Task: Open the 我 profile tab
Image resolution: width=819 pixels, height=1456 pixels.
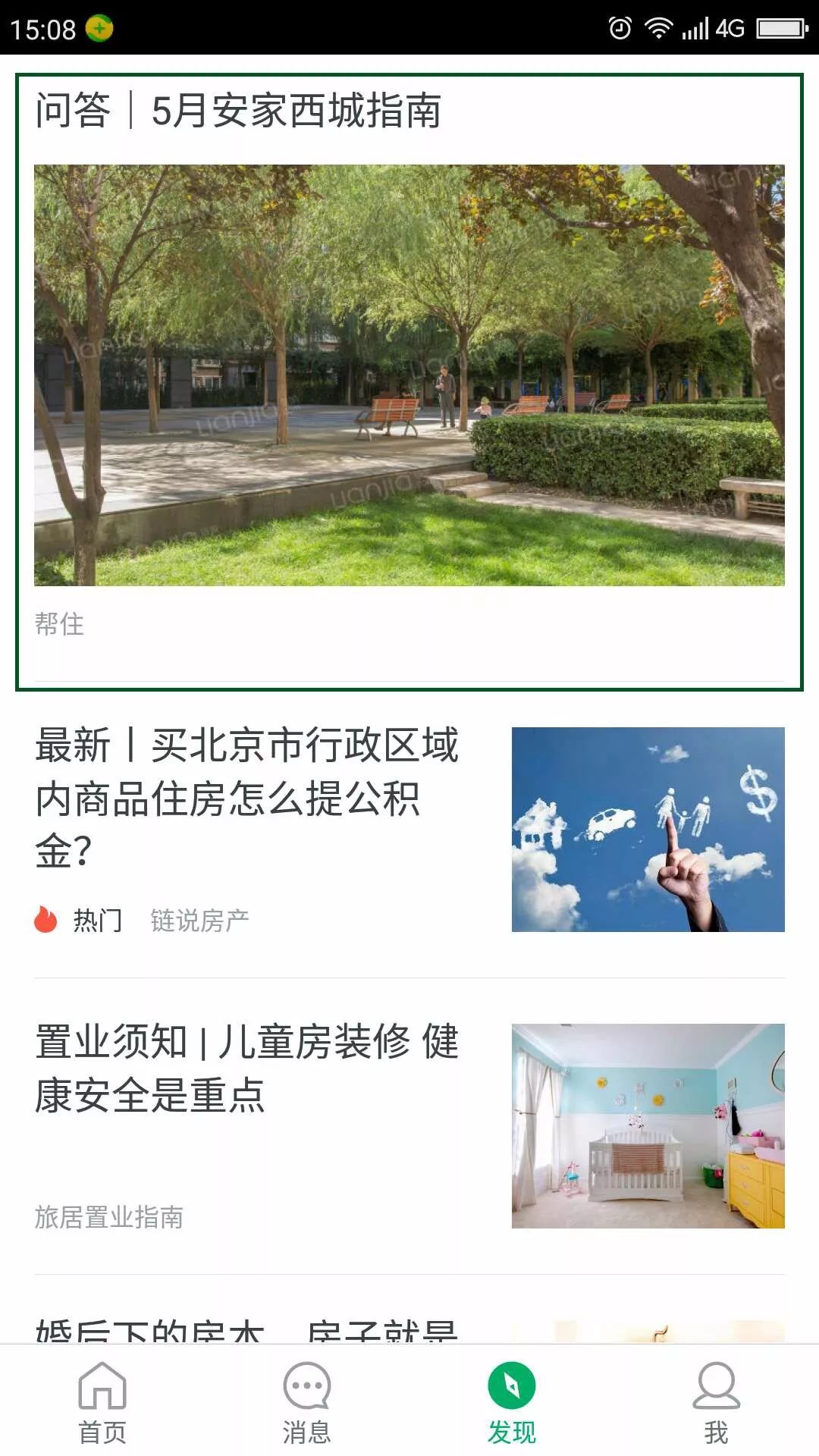Action: (716, 1403)
